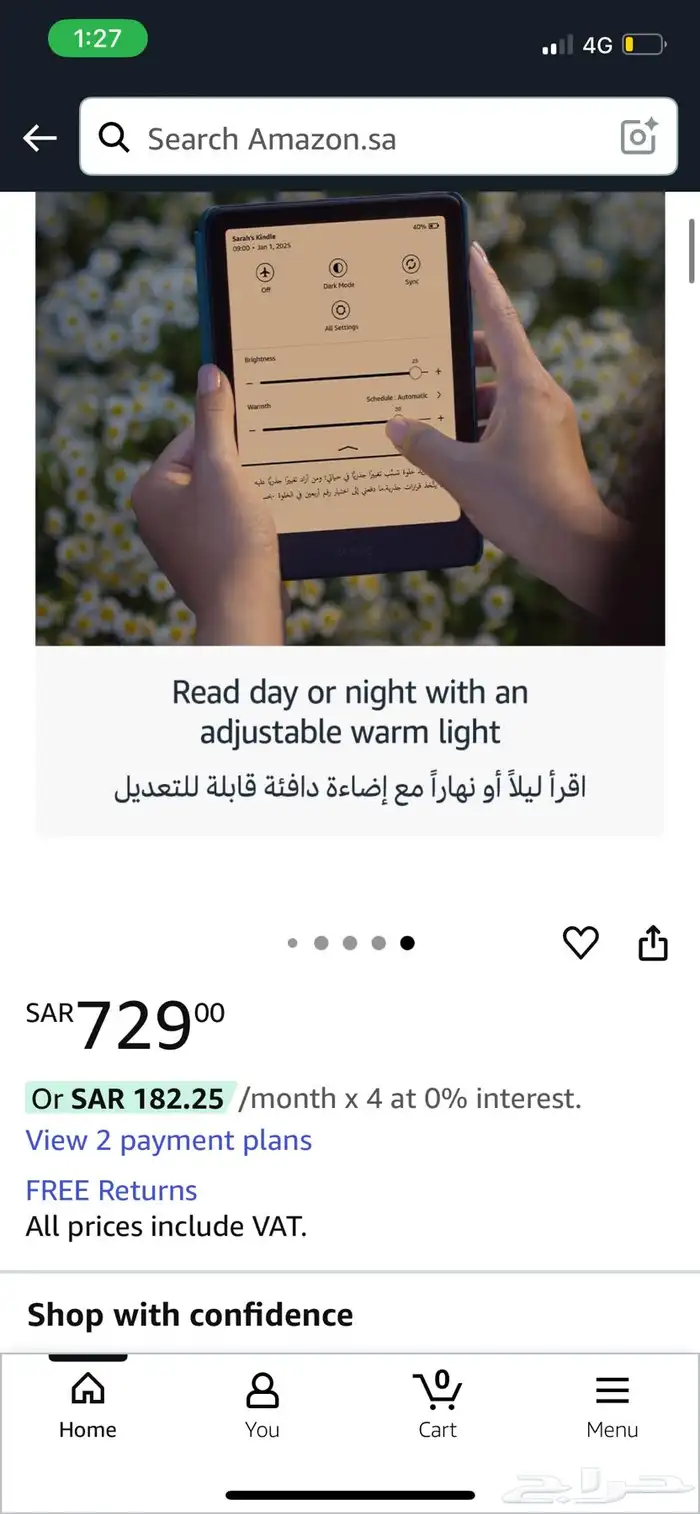Select the image page indicator dots
The width and height of the screenshot is (700, 1514).
click(x=350, y=942)
